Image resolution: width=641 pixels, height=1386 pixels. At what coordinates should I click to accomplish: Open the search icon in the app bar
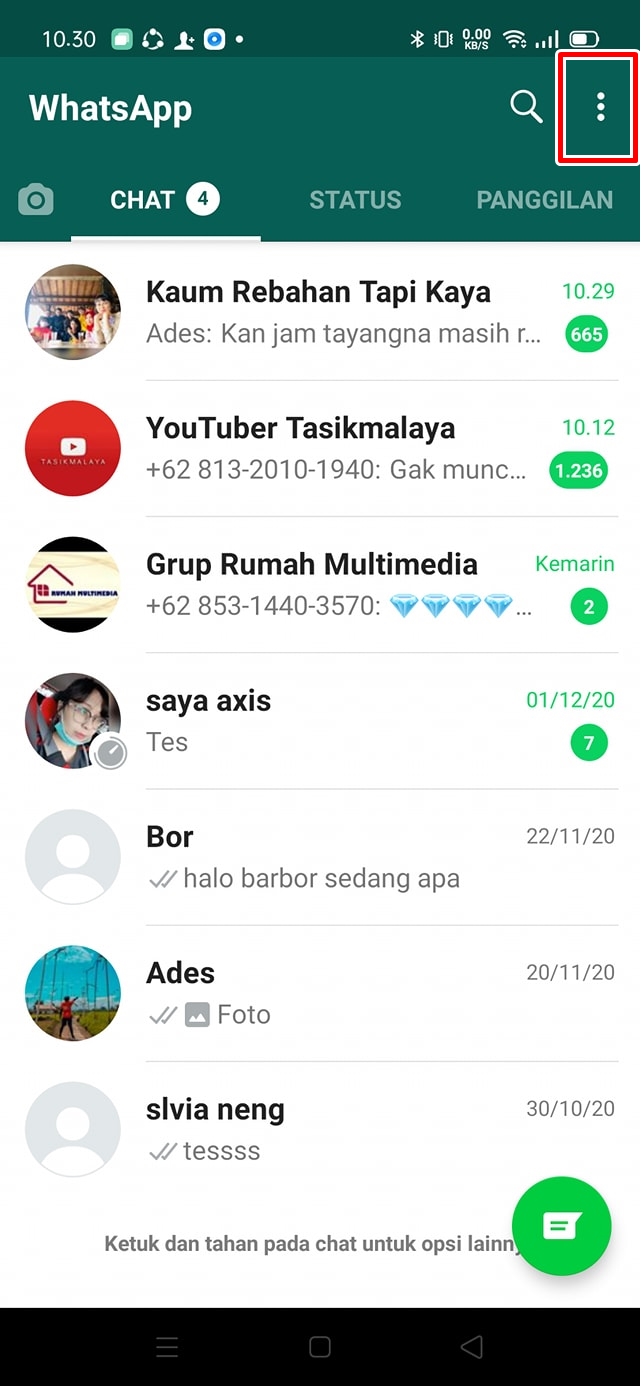(526, 106)
